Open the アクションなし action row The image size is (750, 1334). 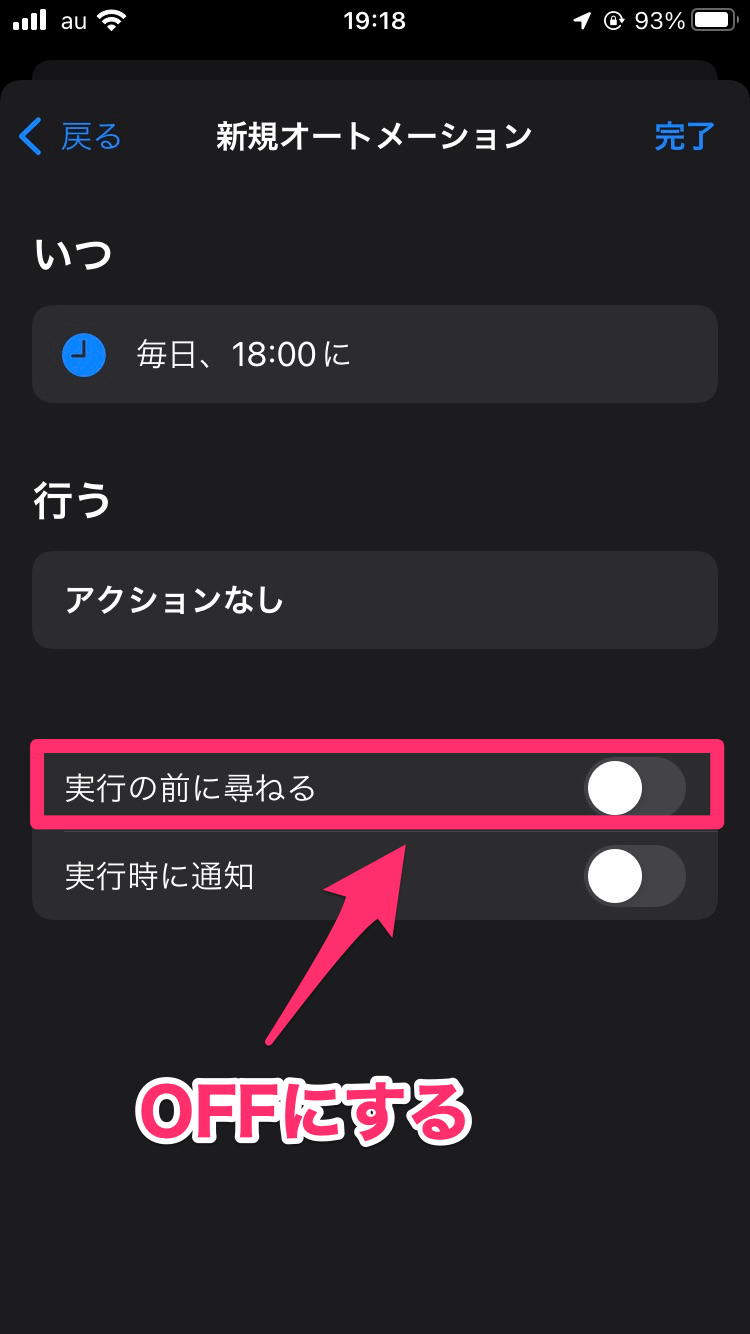[374, 600]
